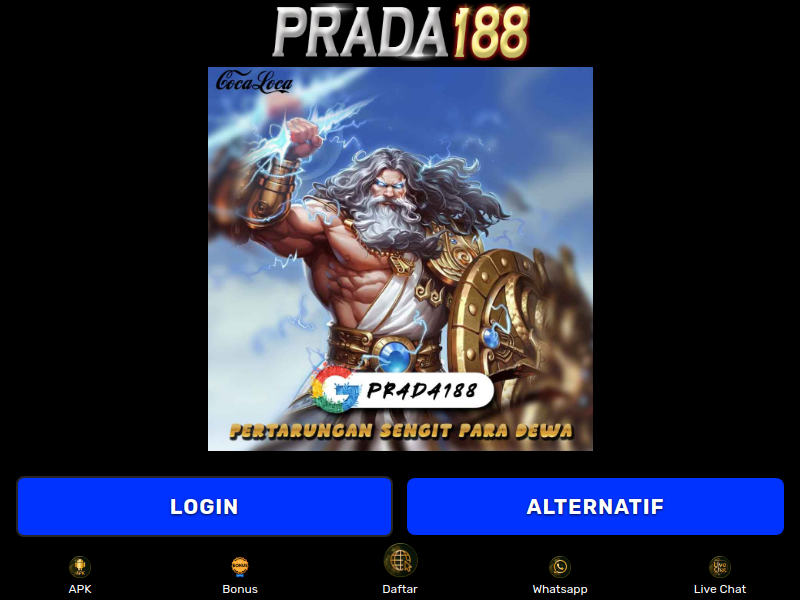The height and width of the screenshot is (600, 800).
Task: Contact support via Whatsapp
Action: pos(560,575)
